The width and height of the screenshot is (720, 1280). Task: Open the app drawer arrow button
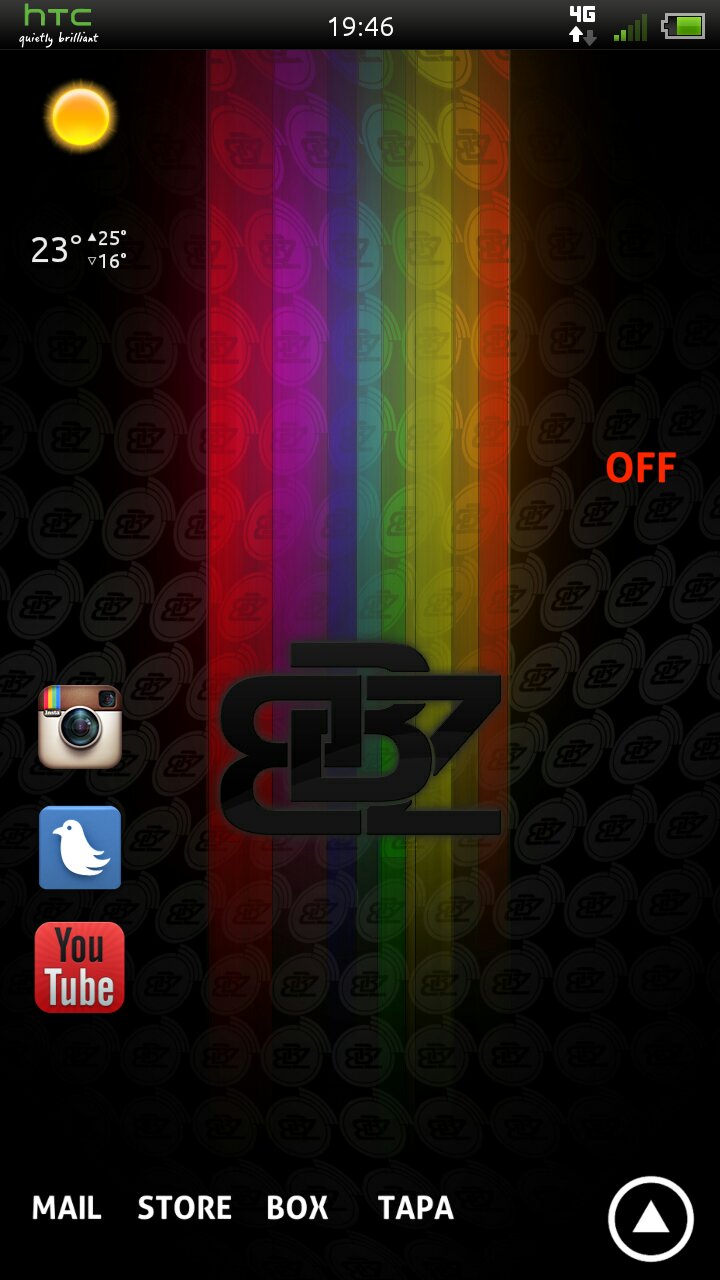coord(651,1218)
